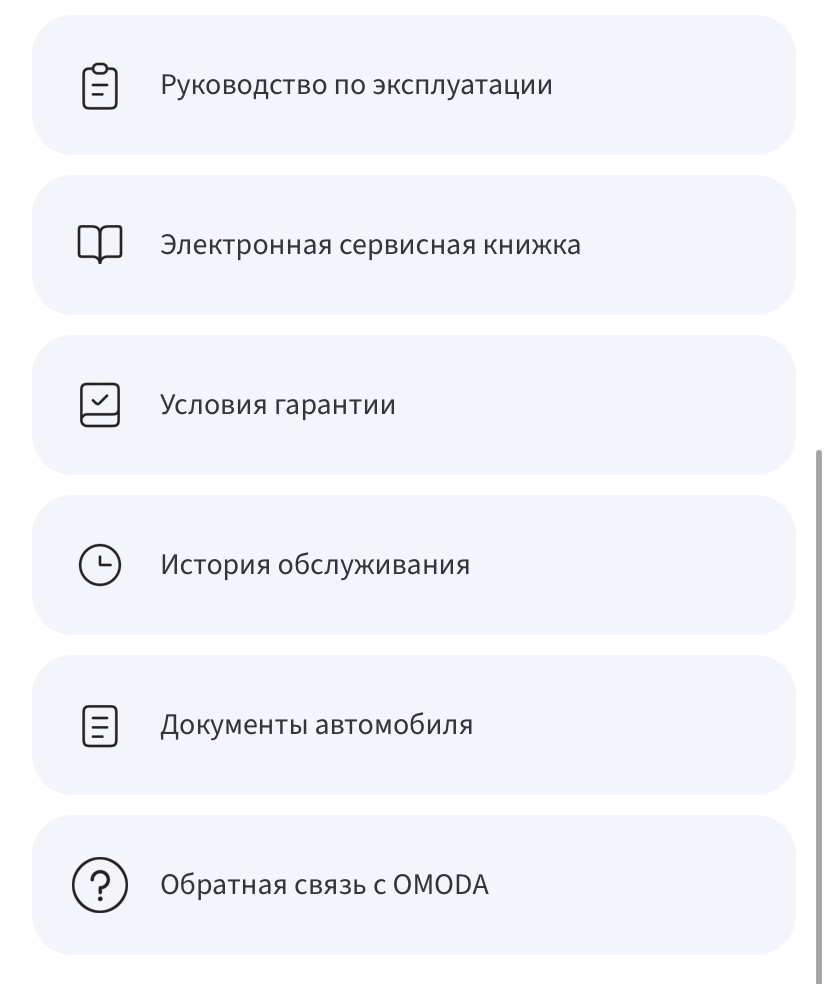
Task: Tap Обратная связь с OMODA
Action: [413, 885]
